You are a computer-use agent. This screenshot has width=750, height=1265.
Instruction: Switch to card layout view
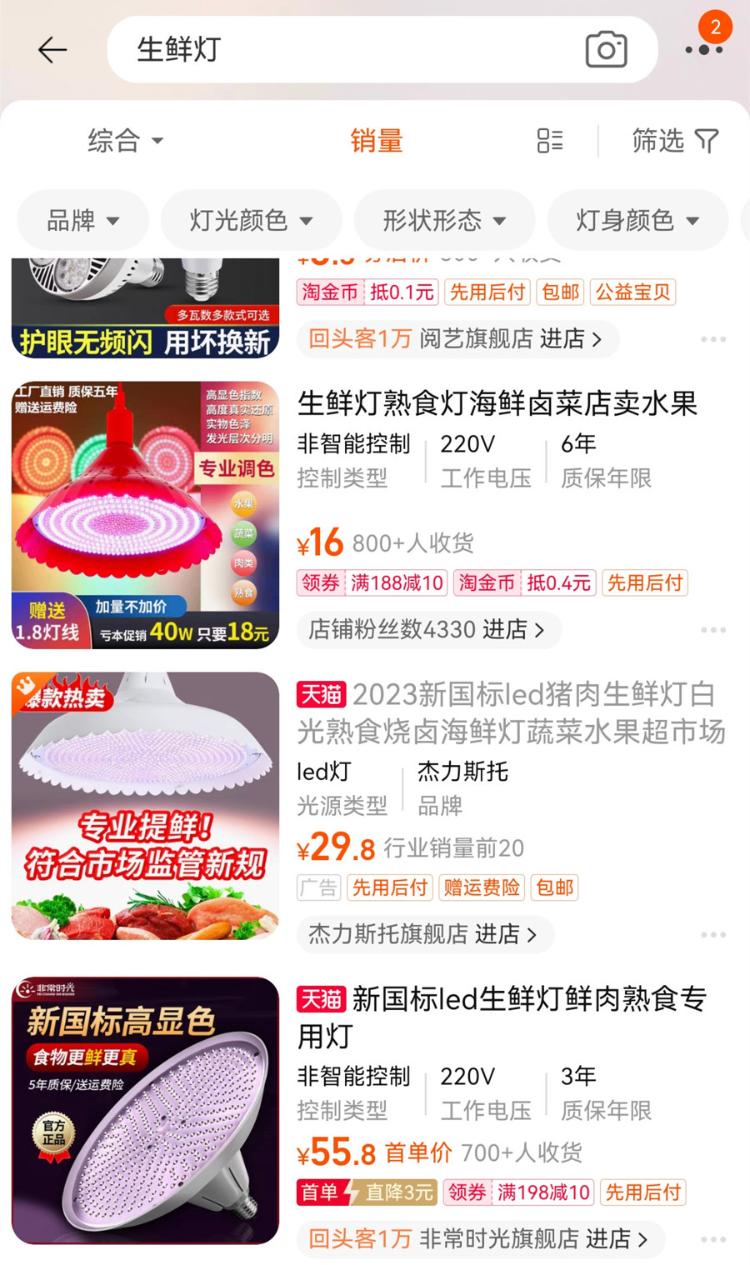(548, 141)
